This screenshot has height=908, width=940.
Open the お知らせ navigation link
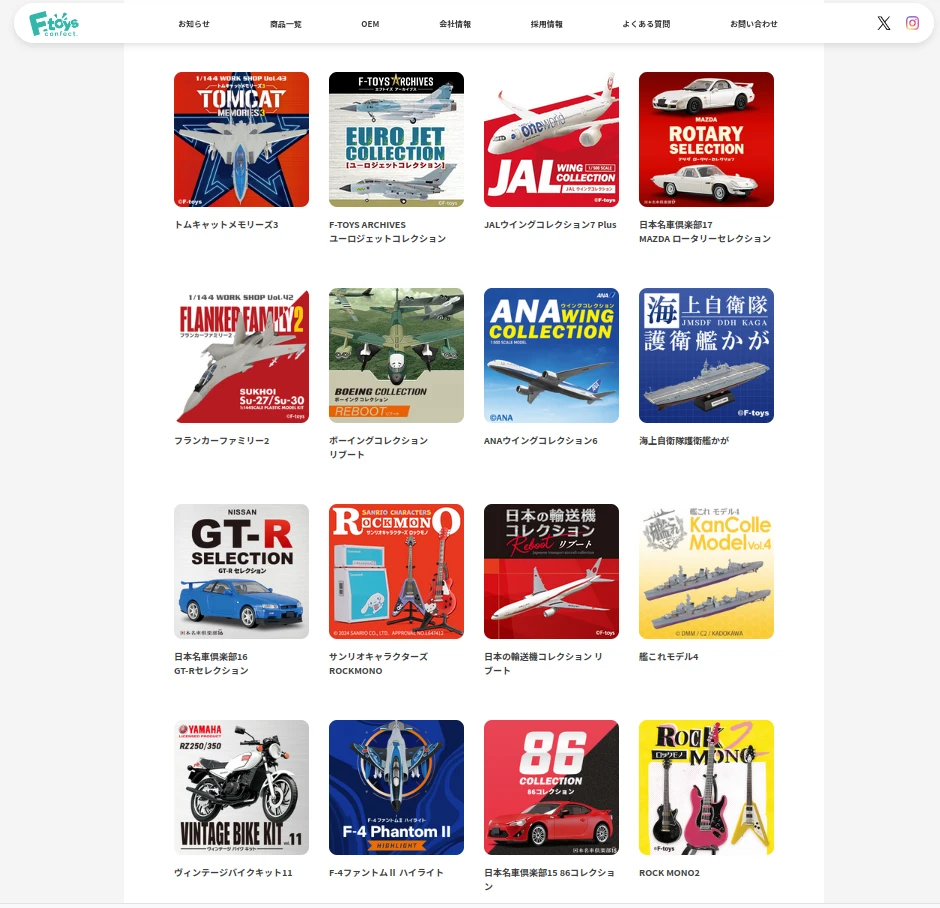[194, 24]
